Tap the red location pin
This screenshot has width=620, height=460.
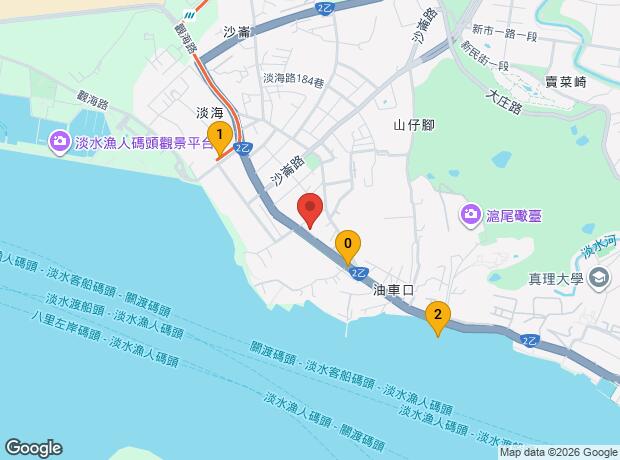pyautogui.click(x=310, y=210)
